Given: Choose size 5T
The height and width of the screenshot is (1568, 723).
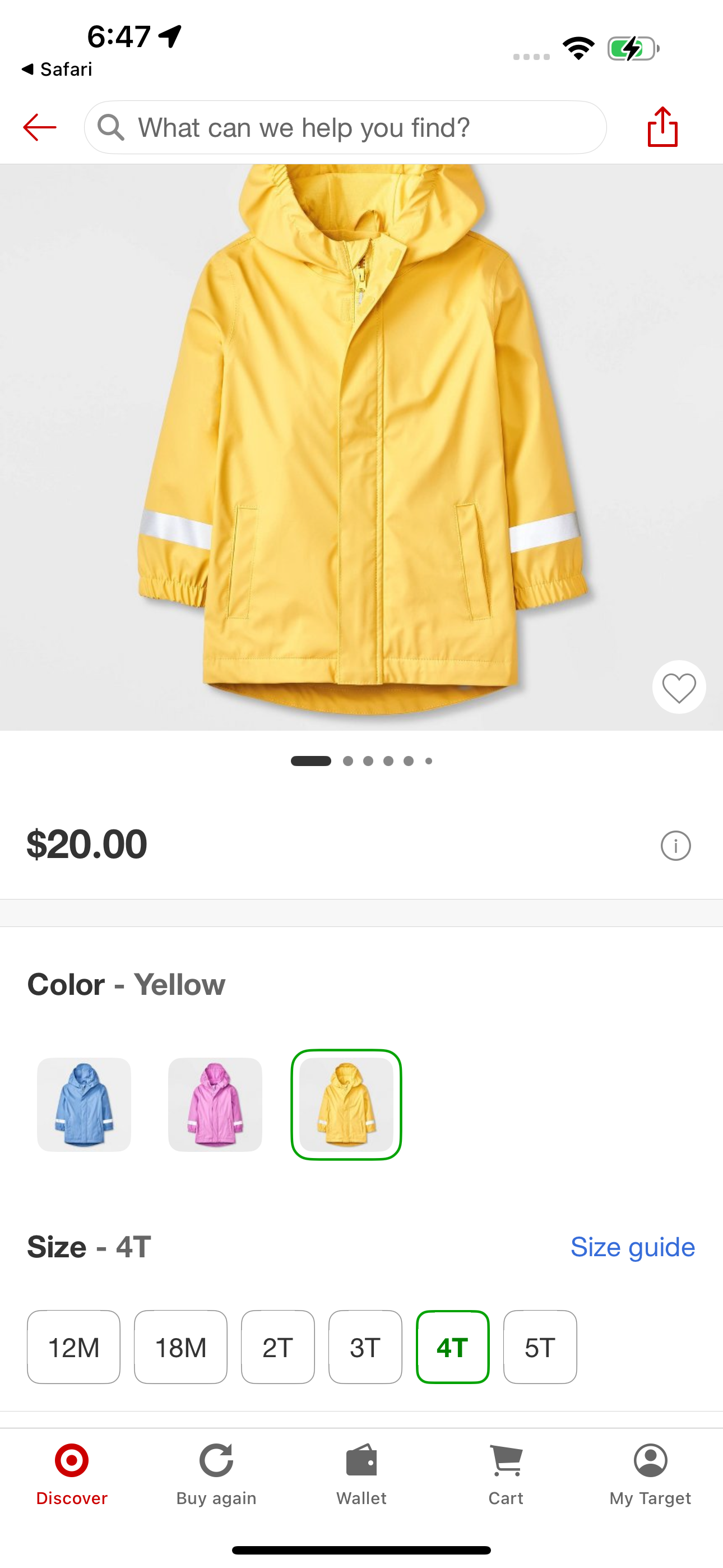Looking at the screenshot, I should pyautogui.click(x=540, y=1347).
